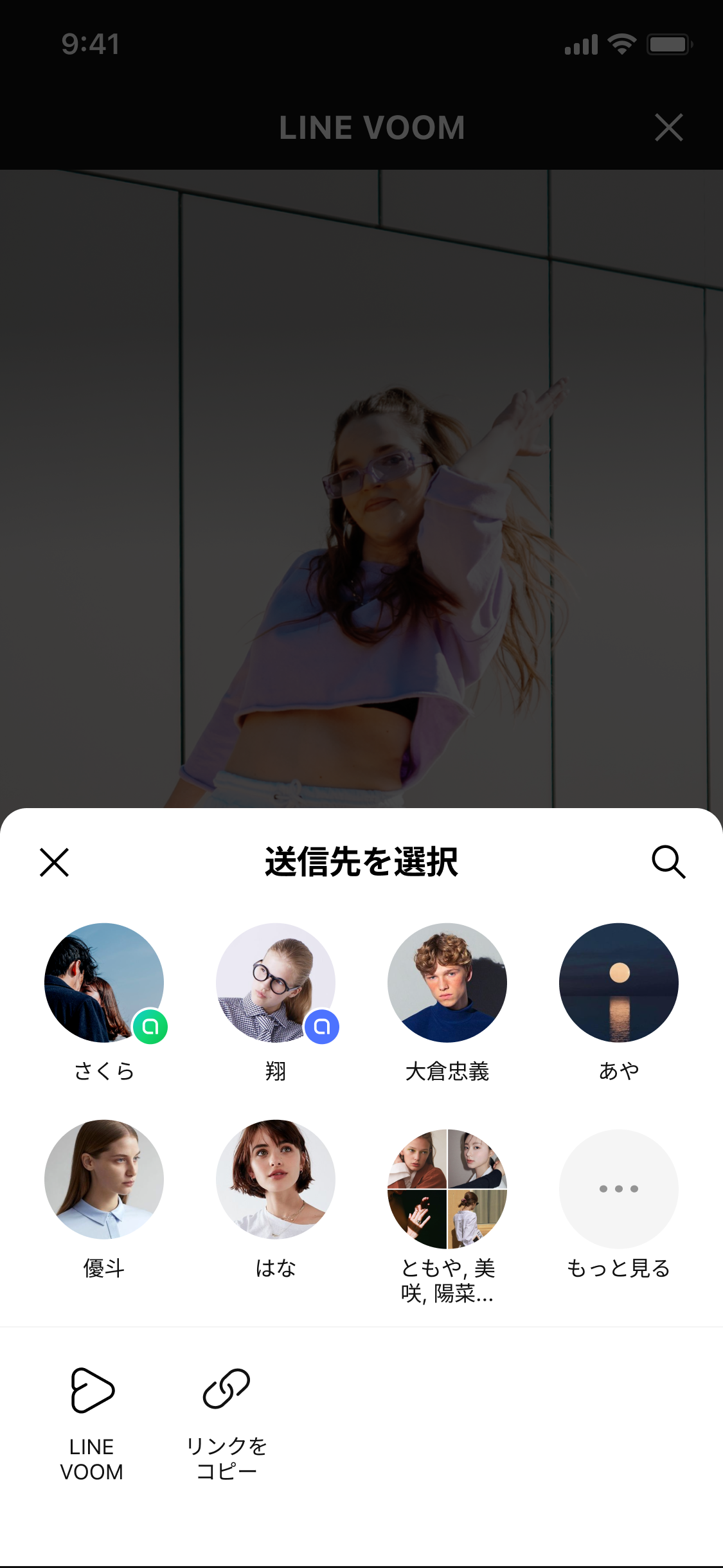Select 翔 as recipient
The height and width of the screenshot is (1568, 723).
pyautogui.click(x=276, y=984)
